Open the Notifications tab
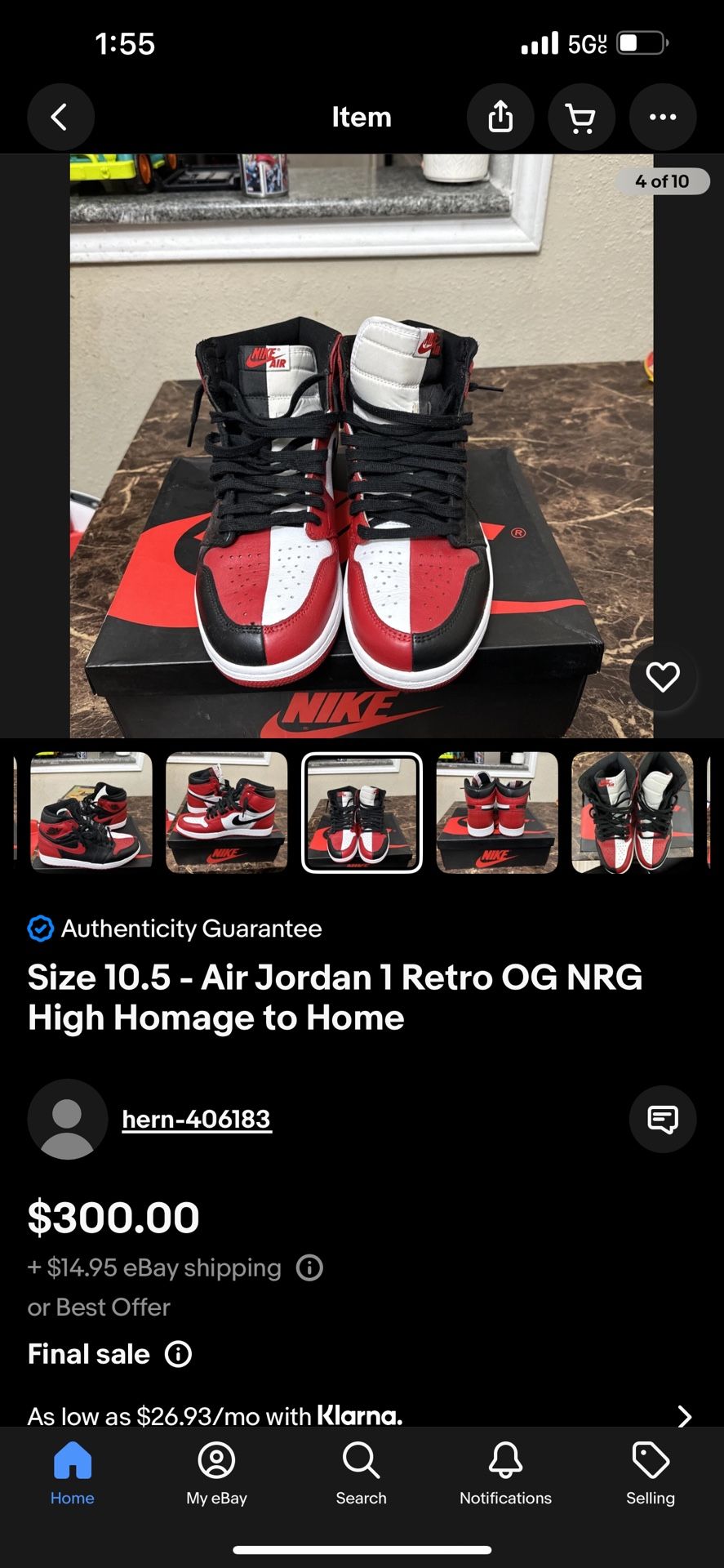Image resolution: width=724 pixels, height=1568 pixels. coord(505,1473)
